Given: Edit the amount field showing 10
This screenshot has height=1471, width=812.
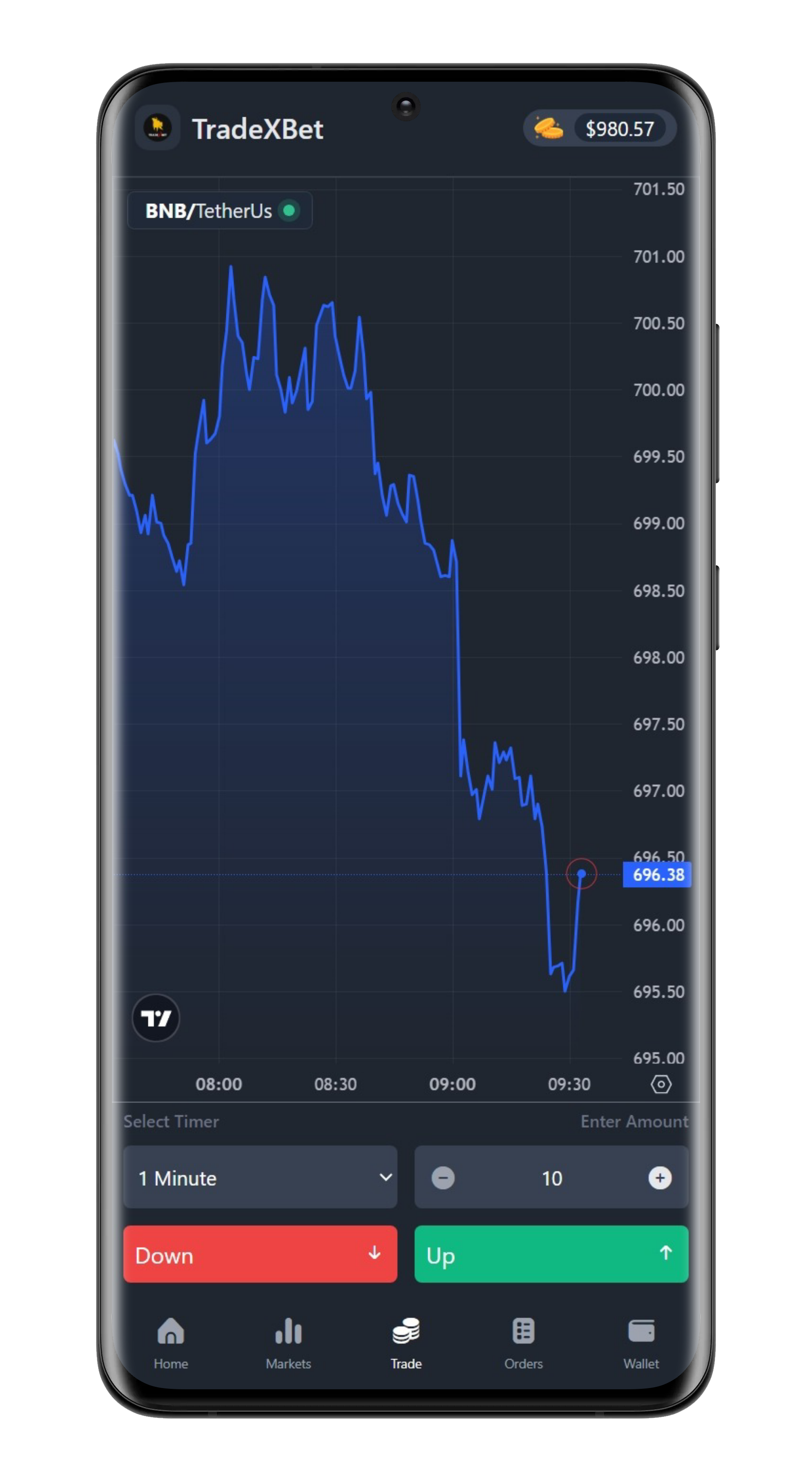Looking at the screenshot, I should pyautogui.click(x=552, y=1178).
